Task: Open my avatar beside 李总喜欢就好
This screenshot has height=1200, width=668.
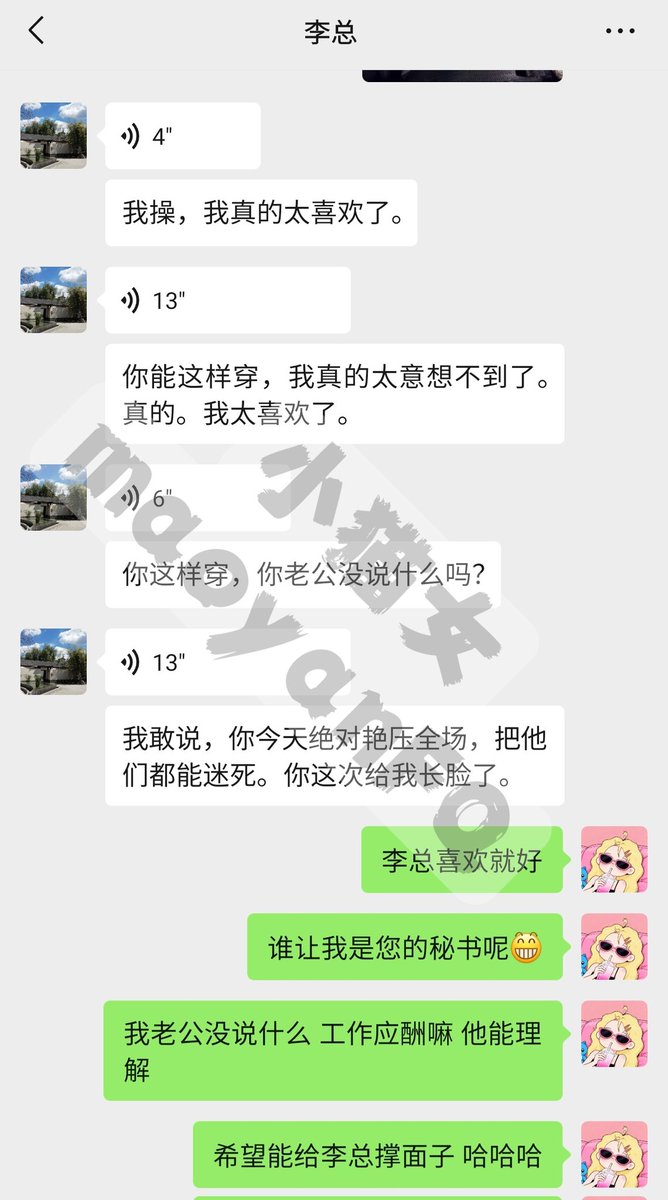Action: coord(614,860)
